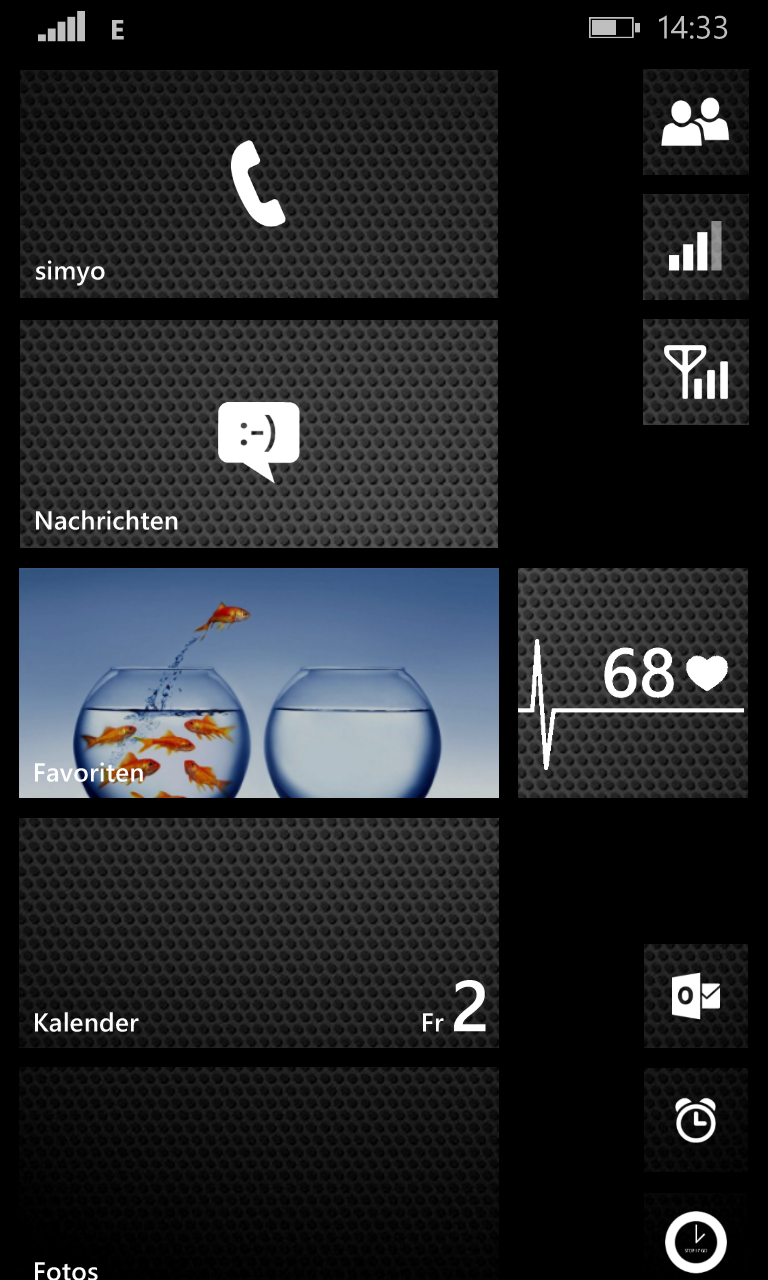Open the Kalender tile
768x1280 pixels.
258,933
